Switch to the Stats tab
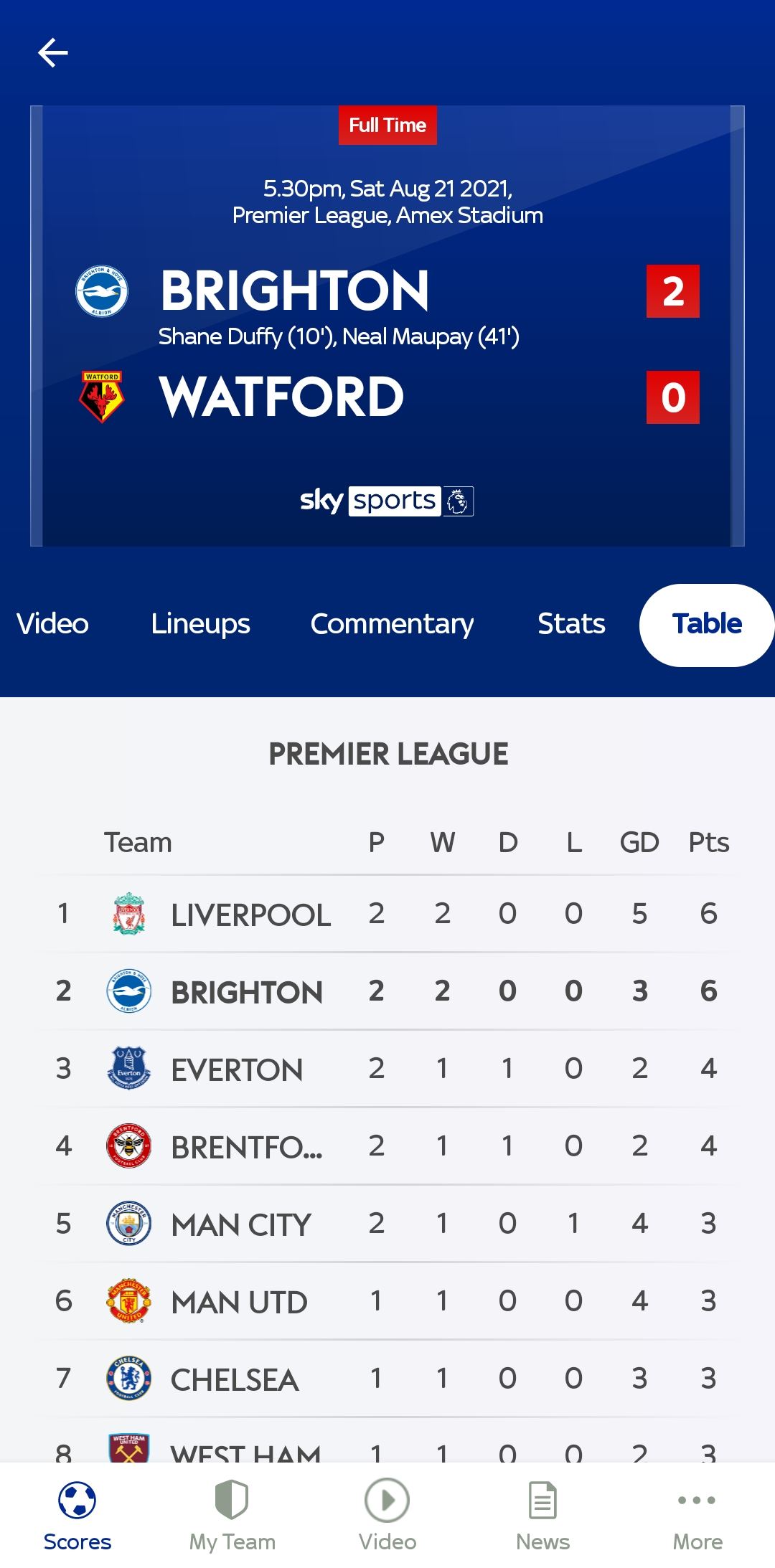The height and width of the screenshot is (1568, 775). point(571,624)
